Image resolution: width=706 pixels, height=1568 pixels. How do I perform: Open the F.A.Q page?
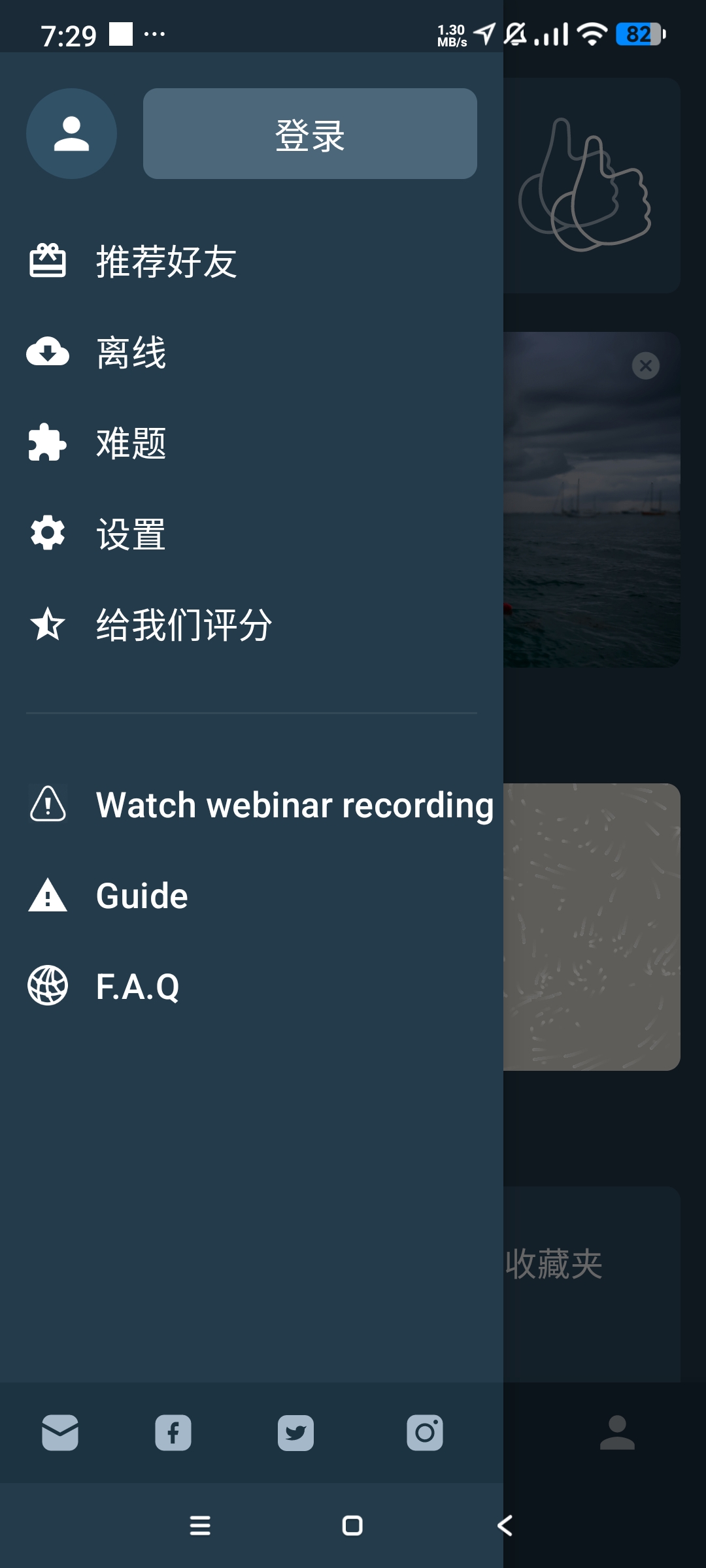(252, 986)
